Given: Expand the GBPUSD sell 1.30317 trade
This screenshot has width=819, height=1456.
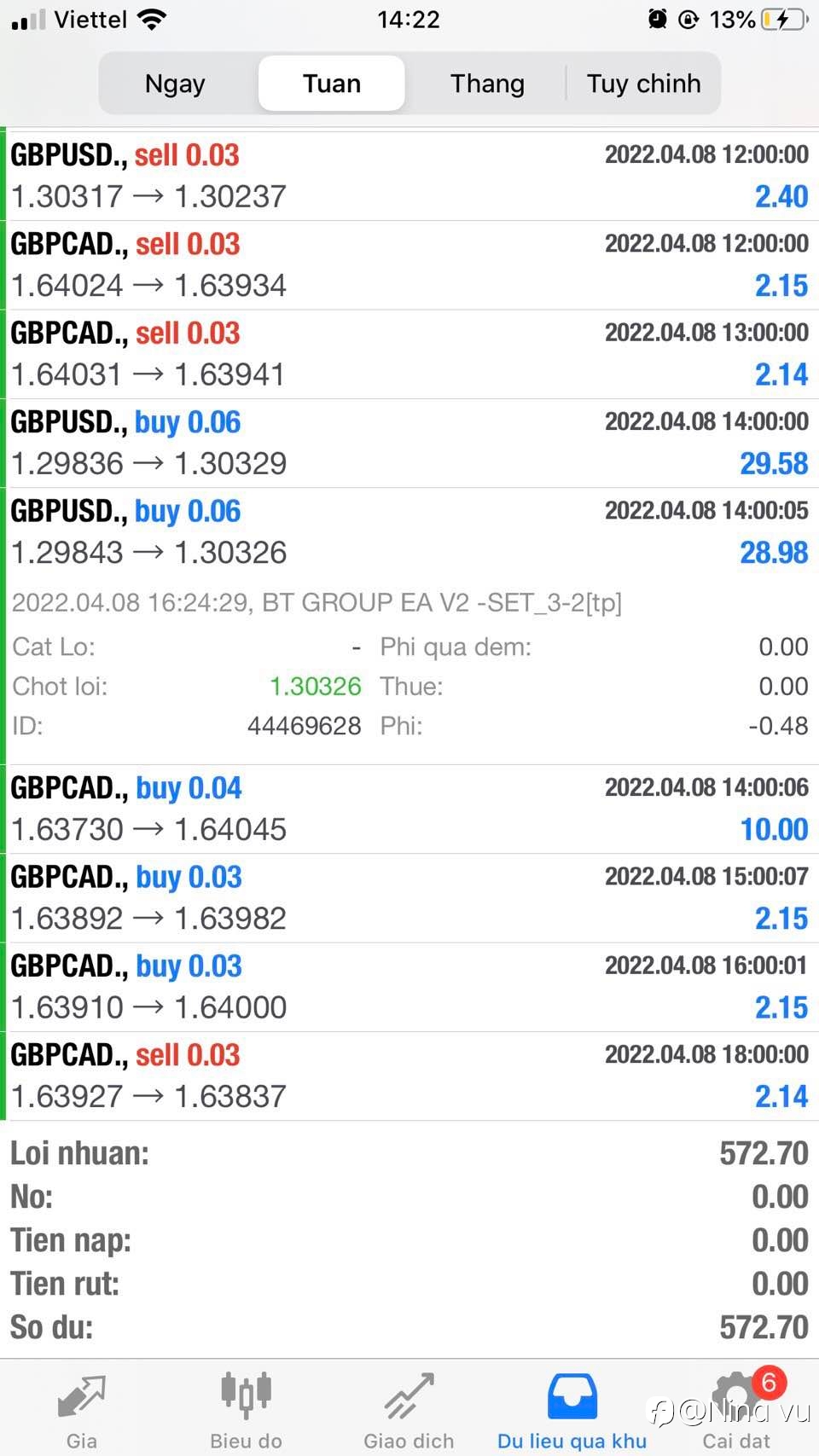Looking at the screenshot, I should [x=409, y=176].
